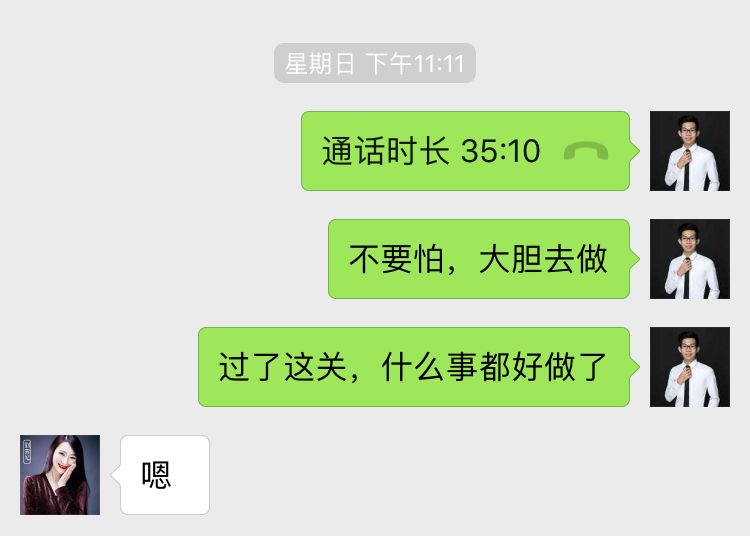Open sender avatar next to 通话时长 message

(x=689, y=151)
